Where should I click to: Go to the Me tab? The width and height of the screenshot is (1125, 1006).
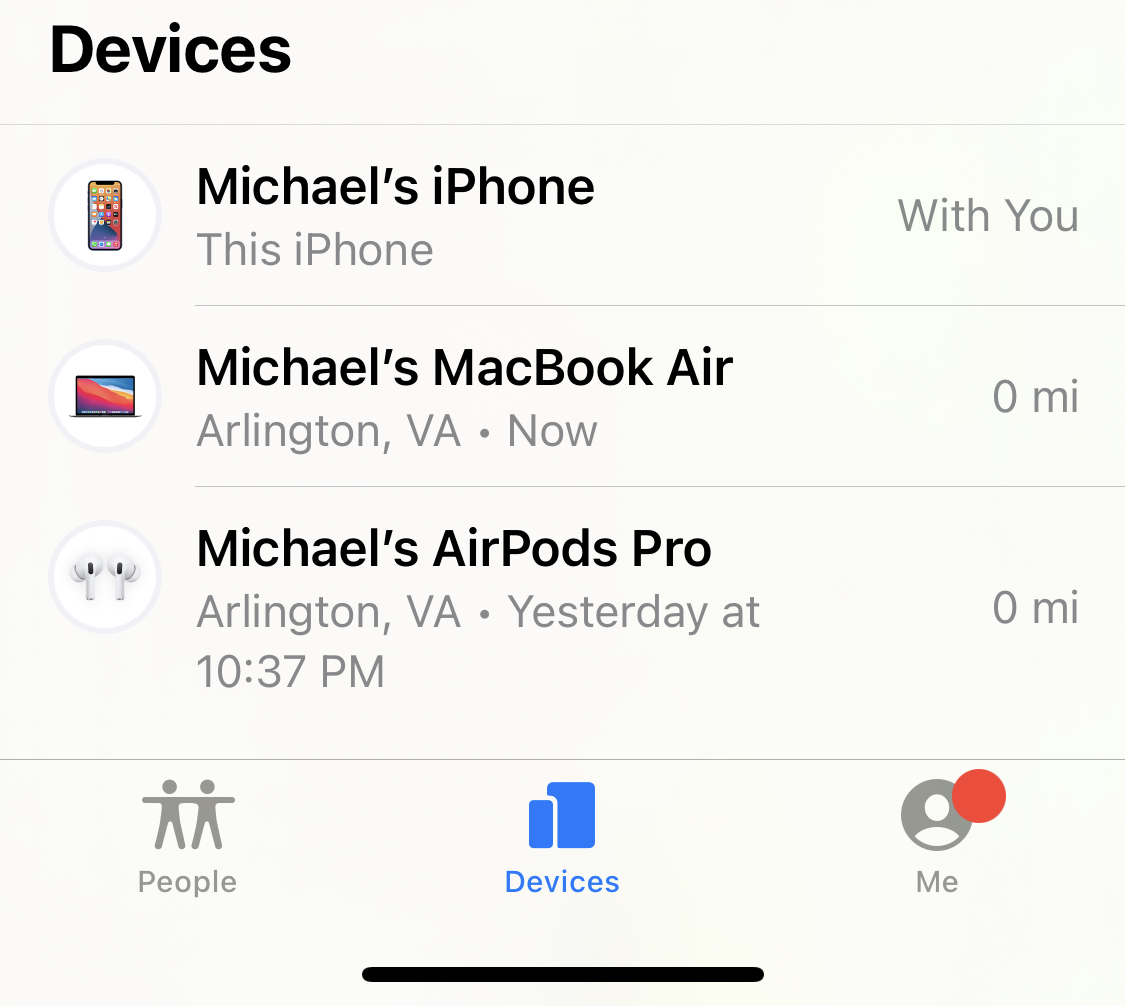pyautogui.click(x=937, y=838)
